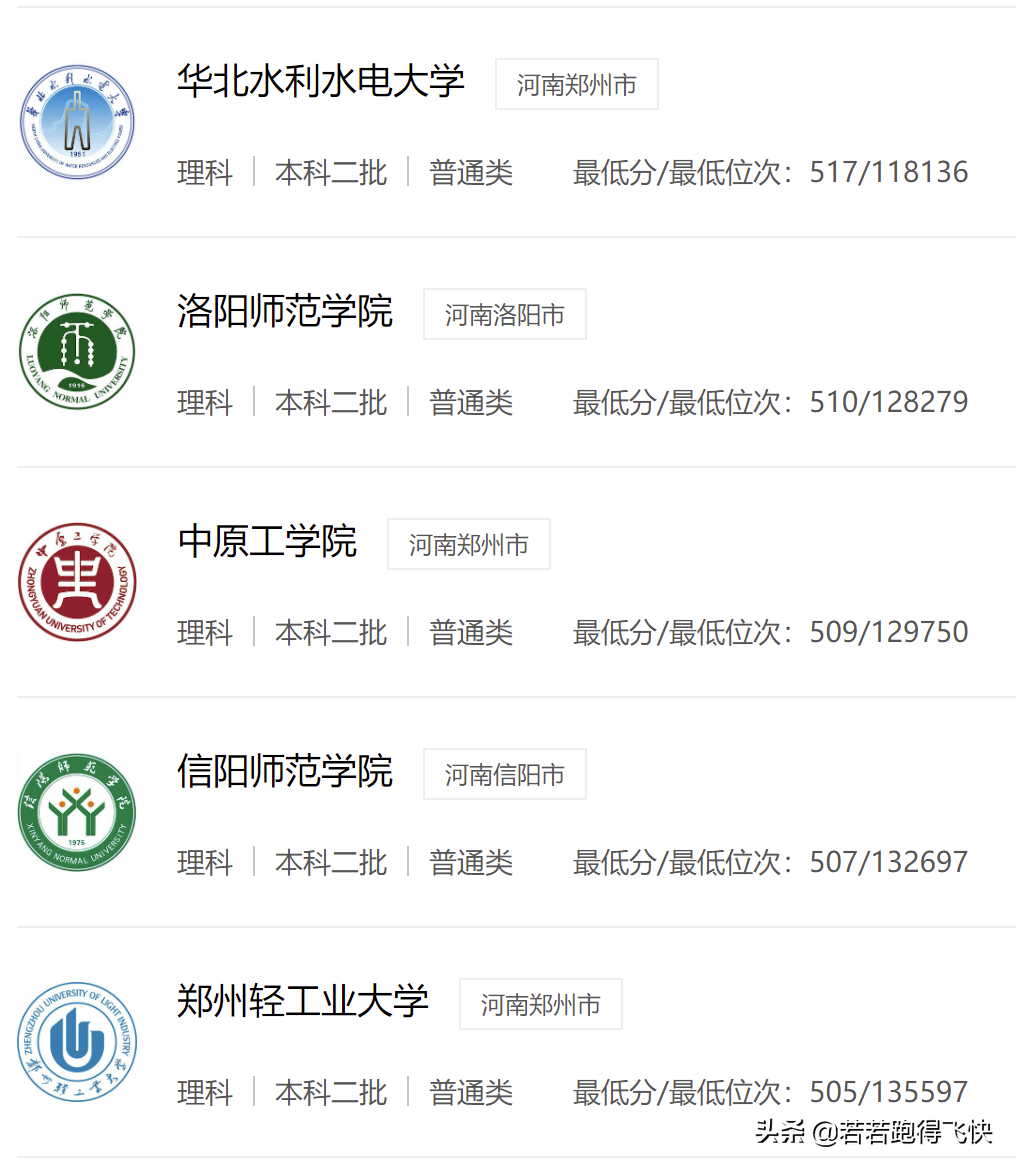Click the 河南郑州市 tag beside 中原工学院

pos(468,544)
